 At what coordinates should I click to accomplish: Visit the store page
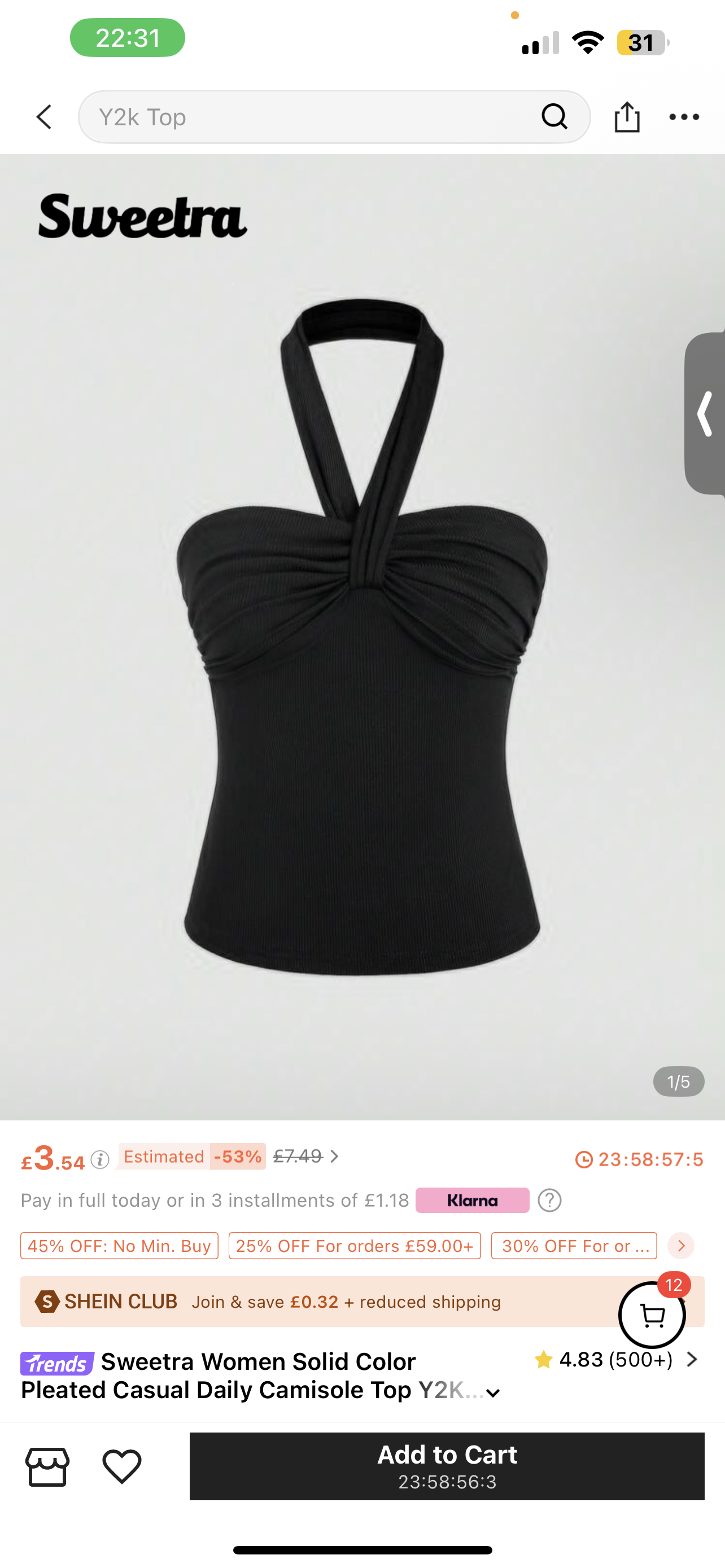click(47, 1467)
